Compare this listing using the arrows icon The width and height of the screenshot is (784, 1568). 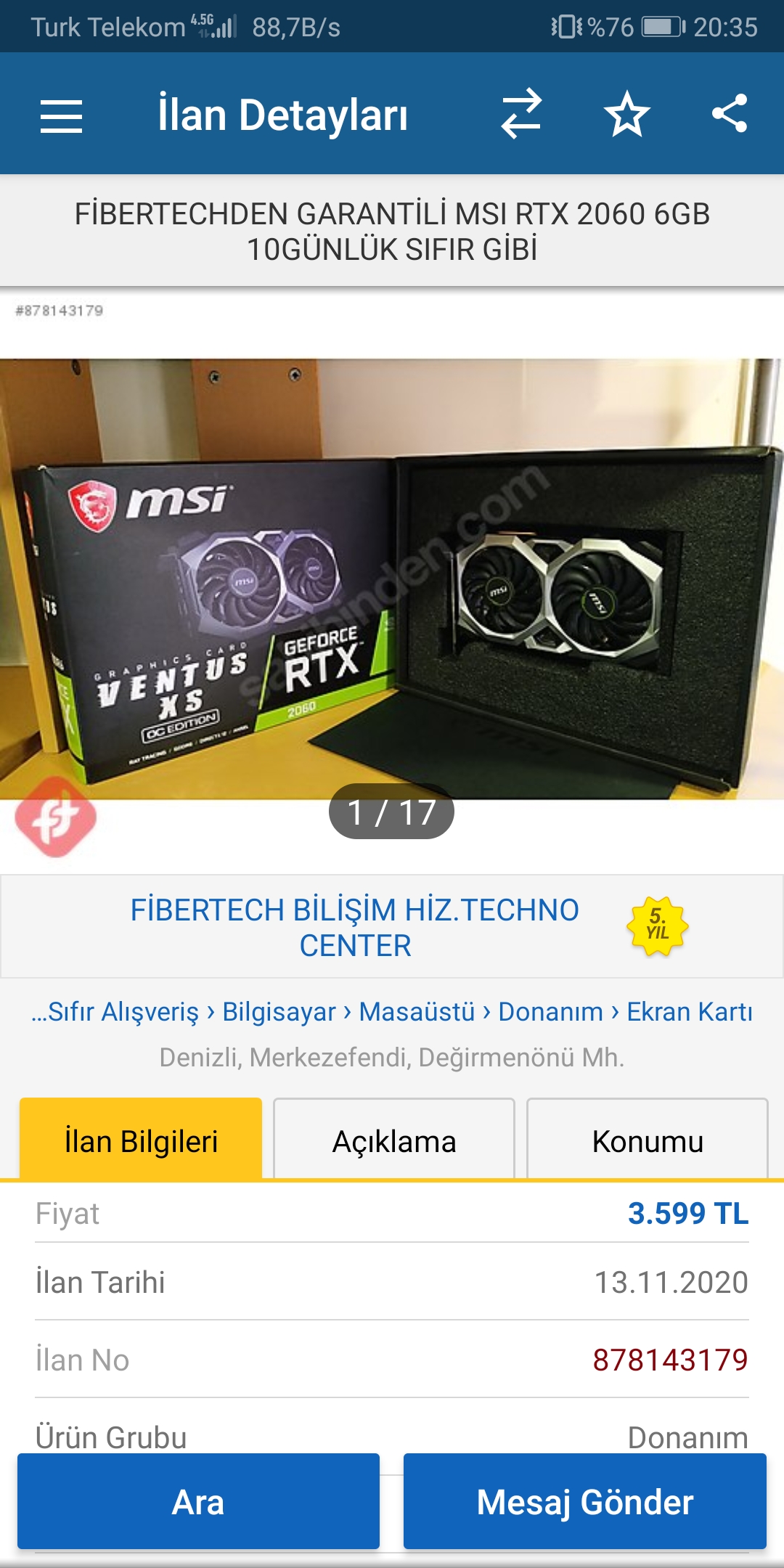tap(521, 115)
